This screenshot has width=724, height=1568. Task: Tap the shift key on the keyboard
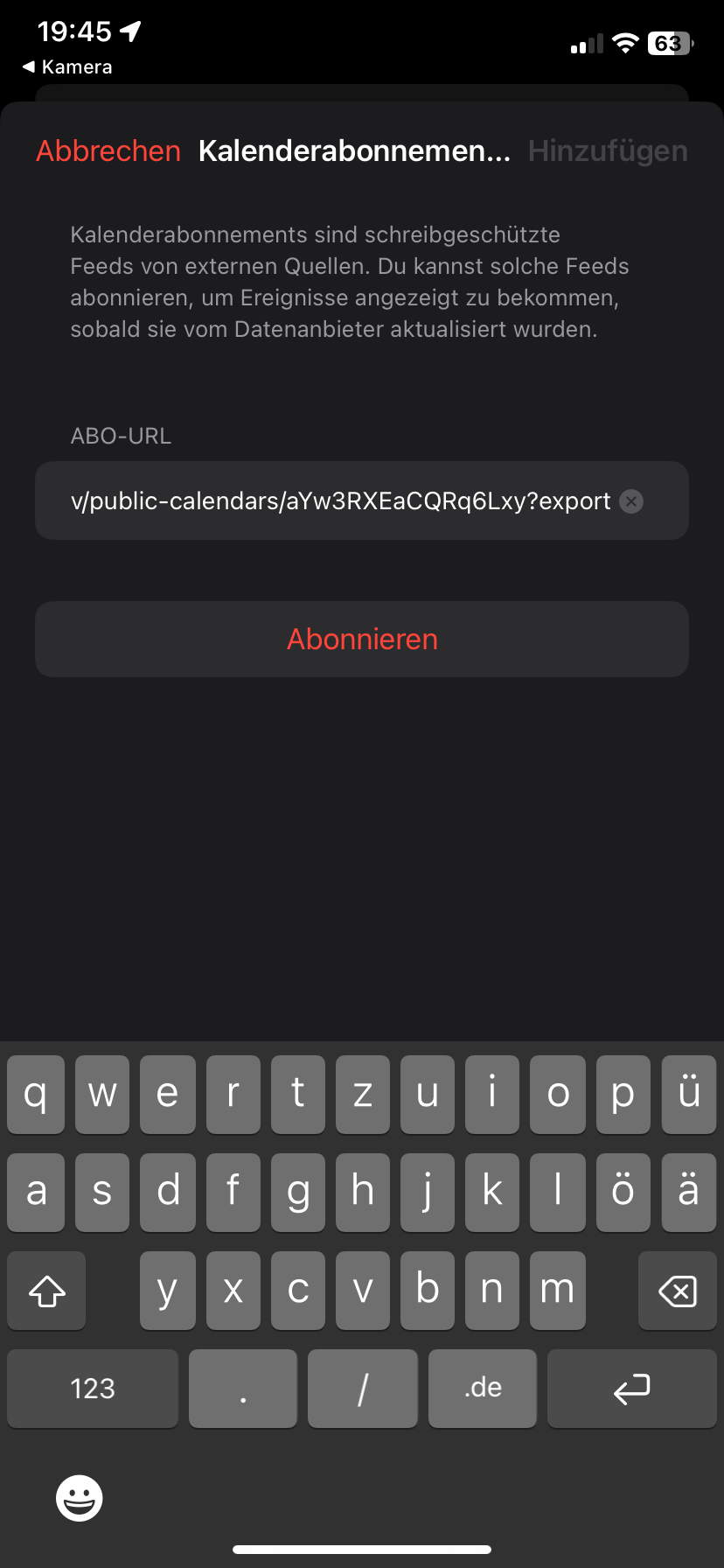[47, 1291]
